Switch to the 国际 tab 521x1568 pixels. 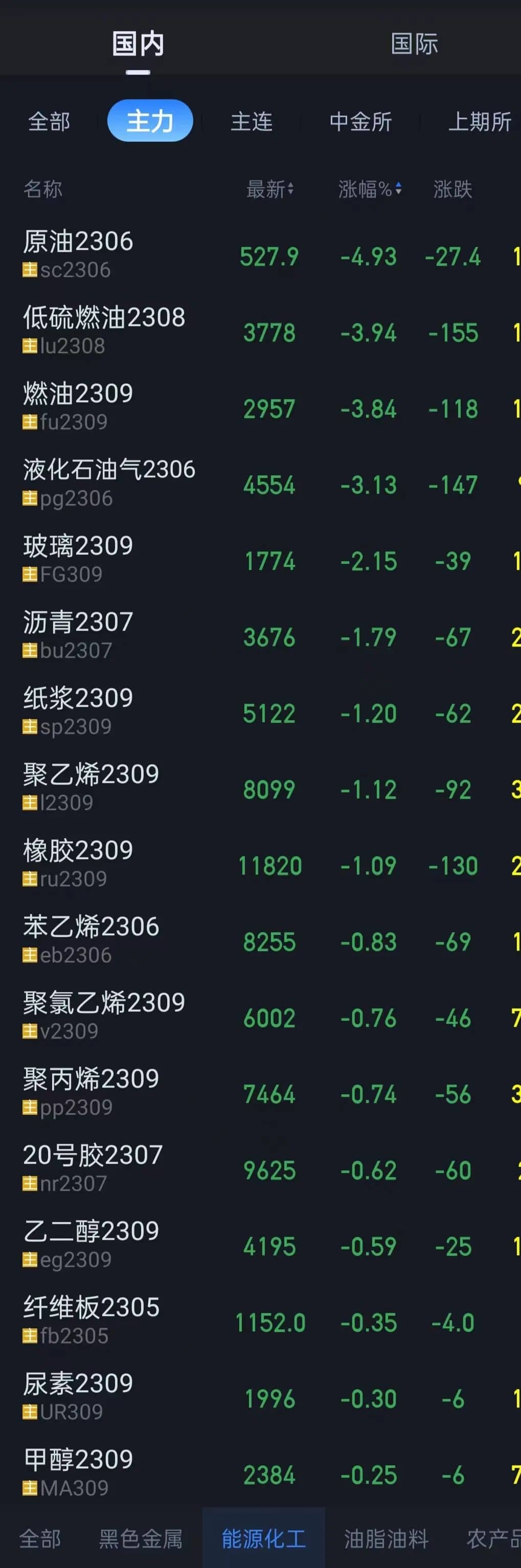[414, 44]
